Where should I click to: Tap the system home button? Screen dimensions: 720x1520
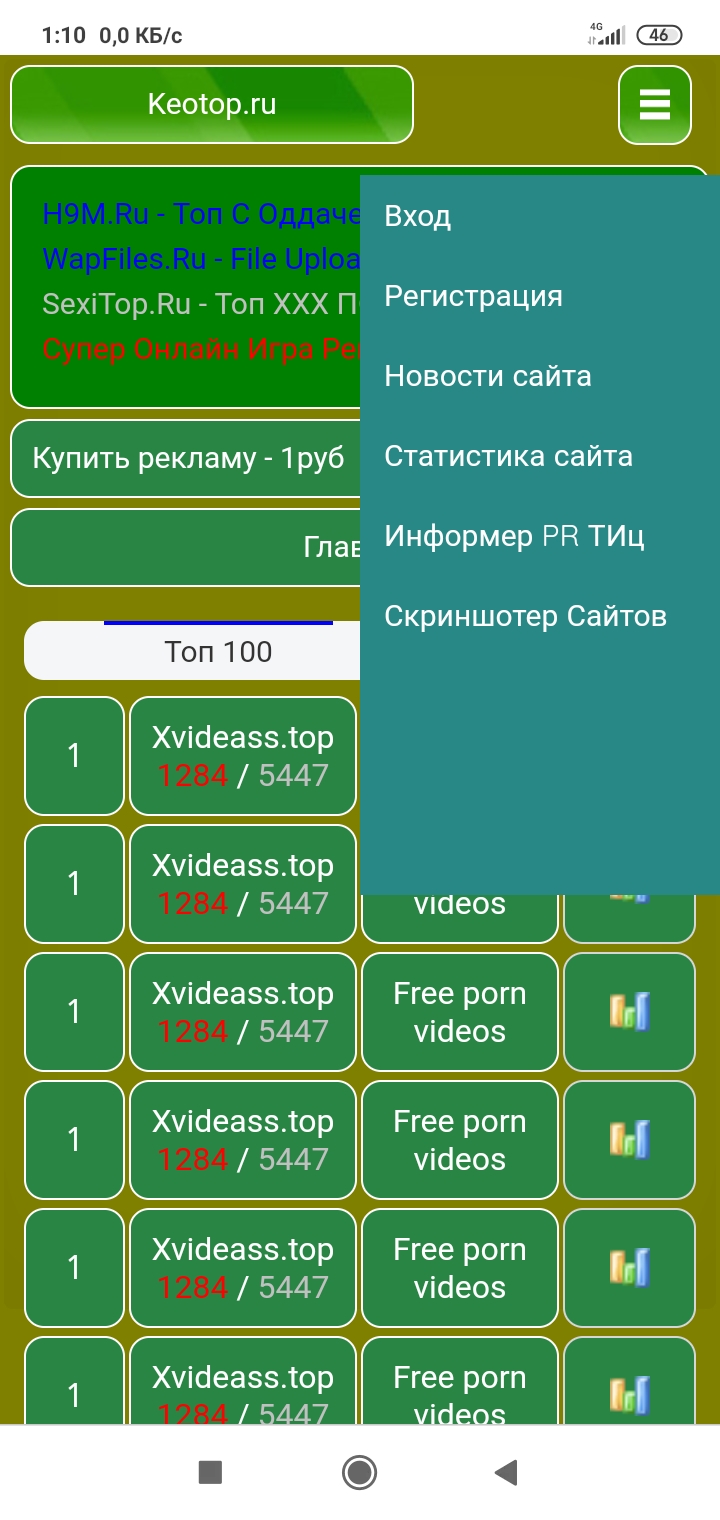click(x=359, y=1471)
